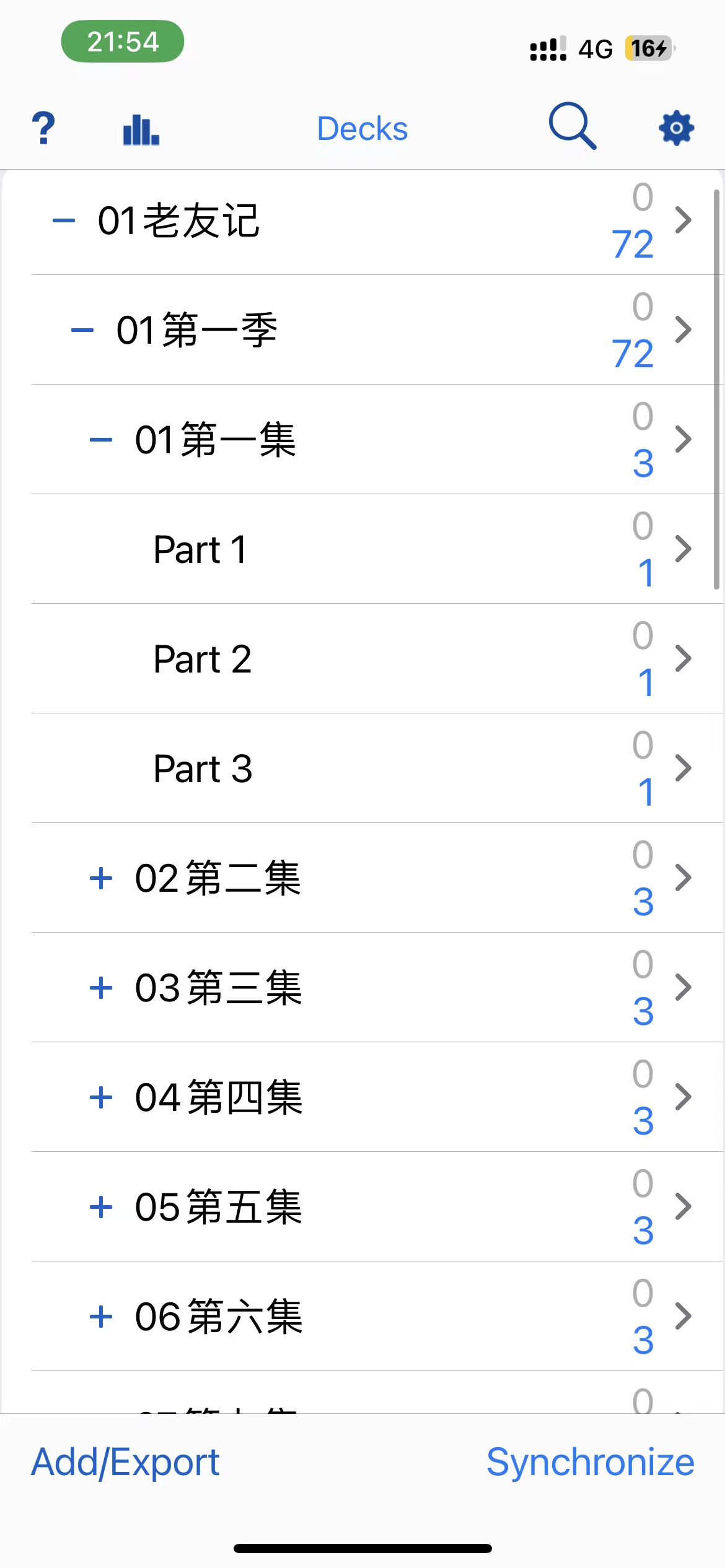Screen dimensions: 725x1568
Task: Expand the 04第四集 deck
Action: (x=101, y=1097)
